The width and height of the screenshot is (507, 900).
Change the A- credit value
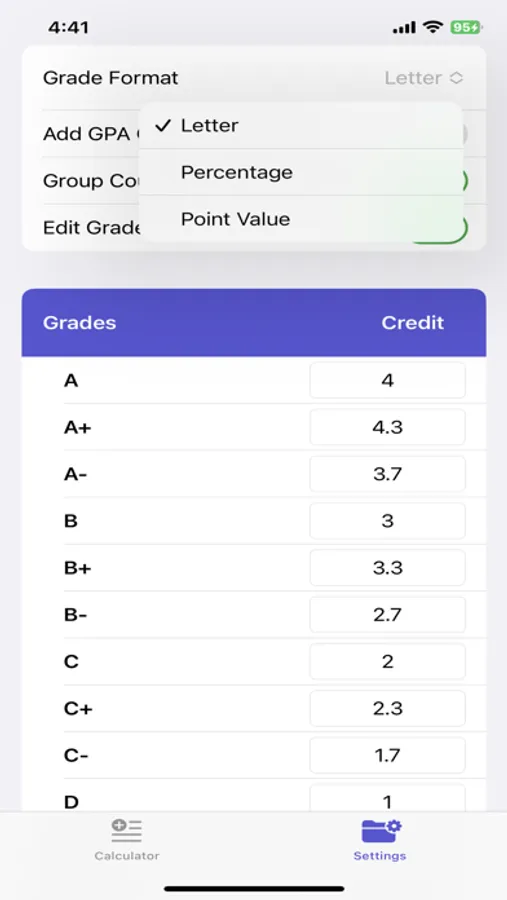click(388, 474)
